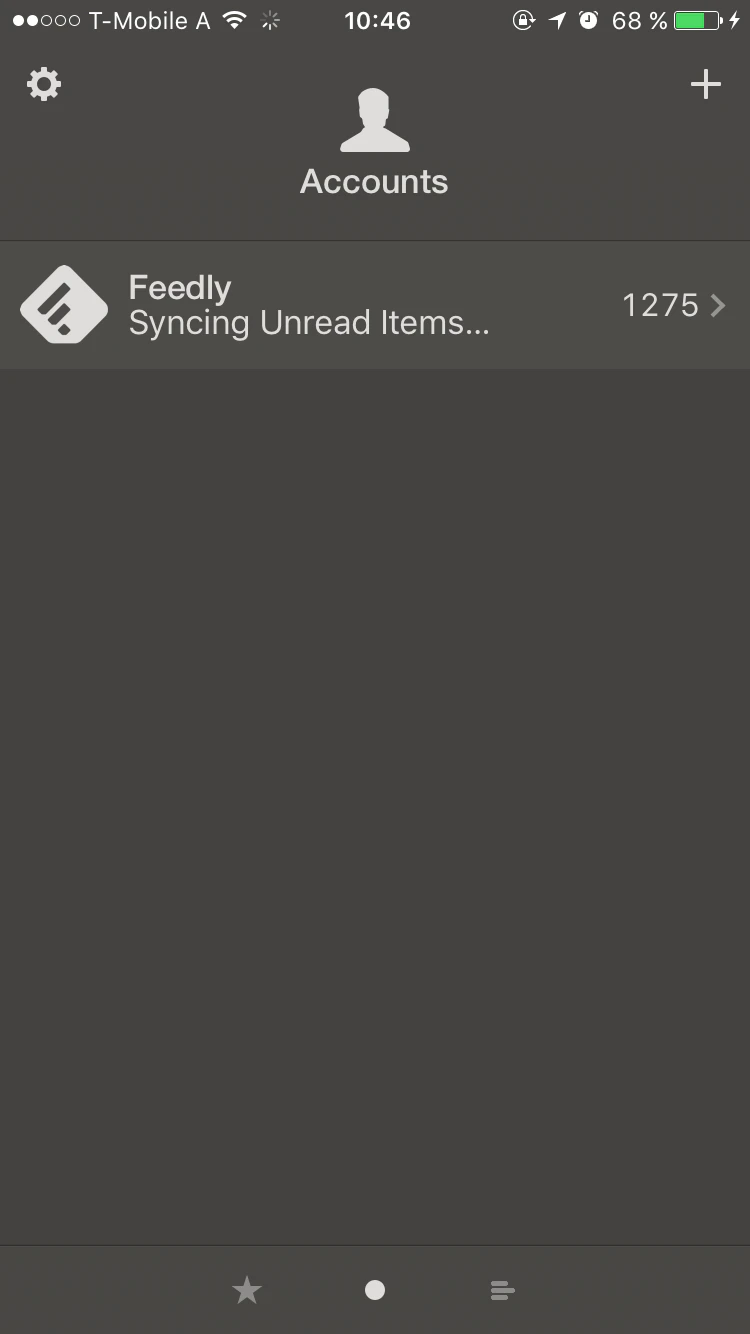Open the settings gear
The height and width of the screenshot is (1334, 750).
[x=44, y=85]
